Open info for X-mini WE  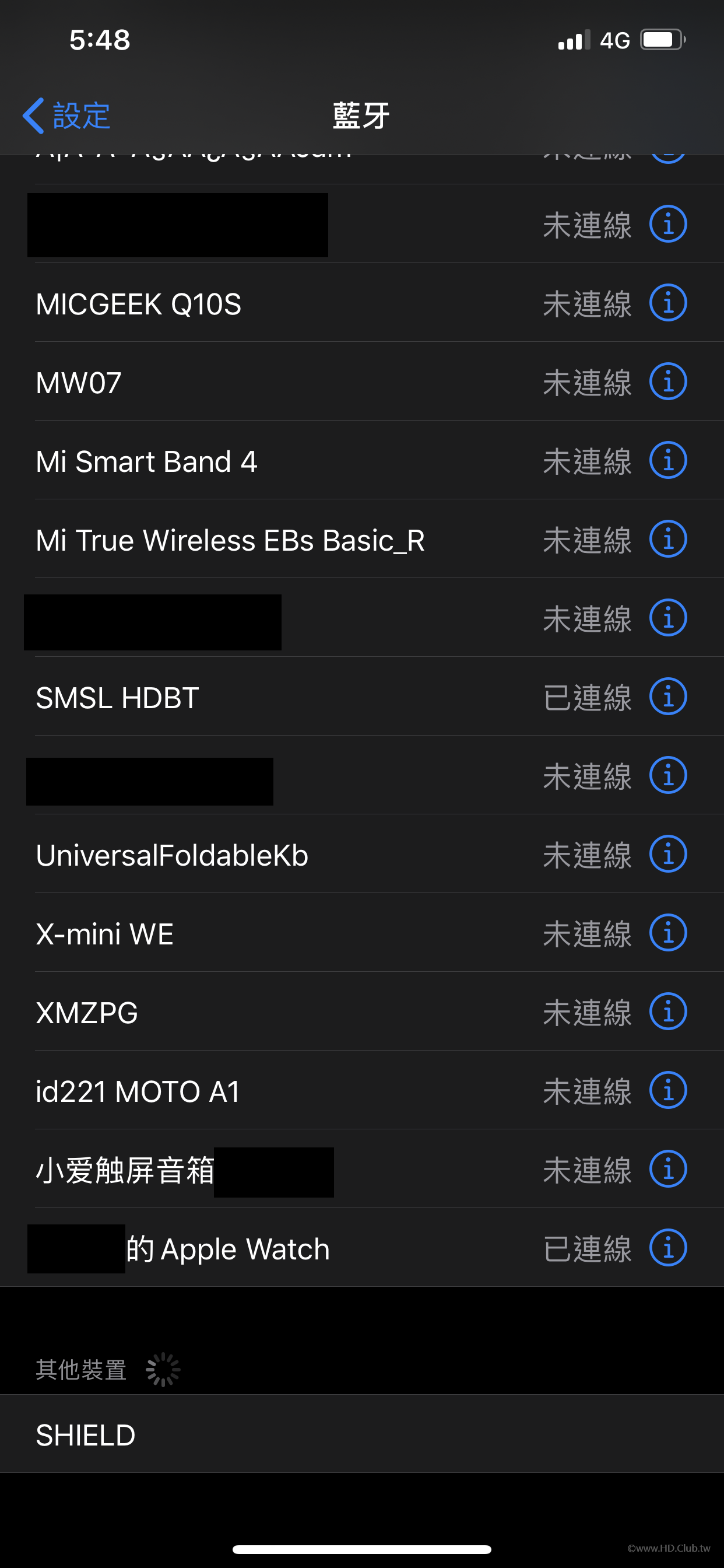[667, 933]
